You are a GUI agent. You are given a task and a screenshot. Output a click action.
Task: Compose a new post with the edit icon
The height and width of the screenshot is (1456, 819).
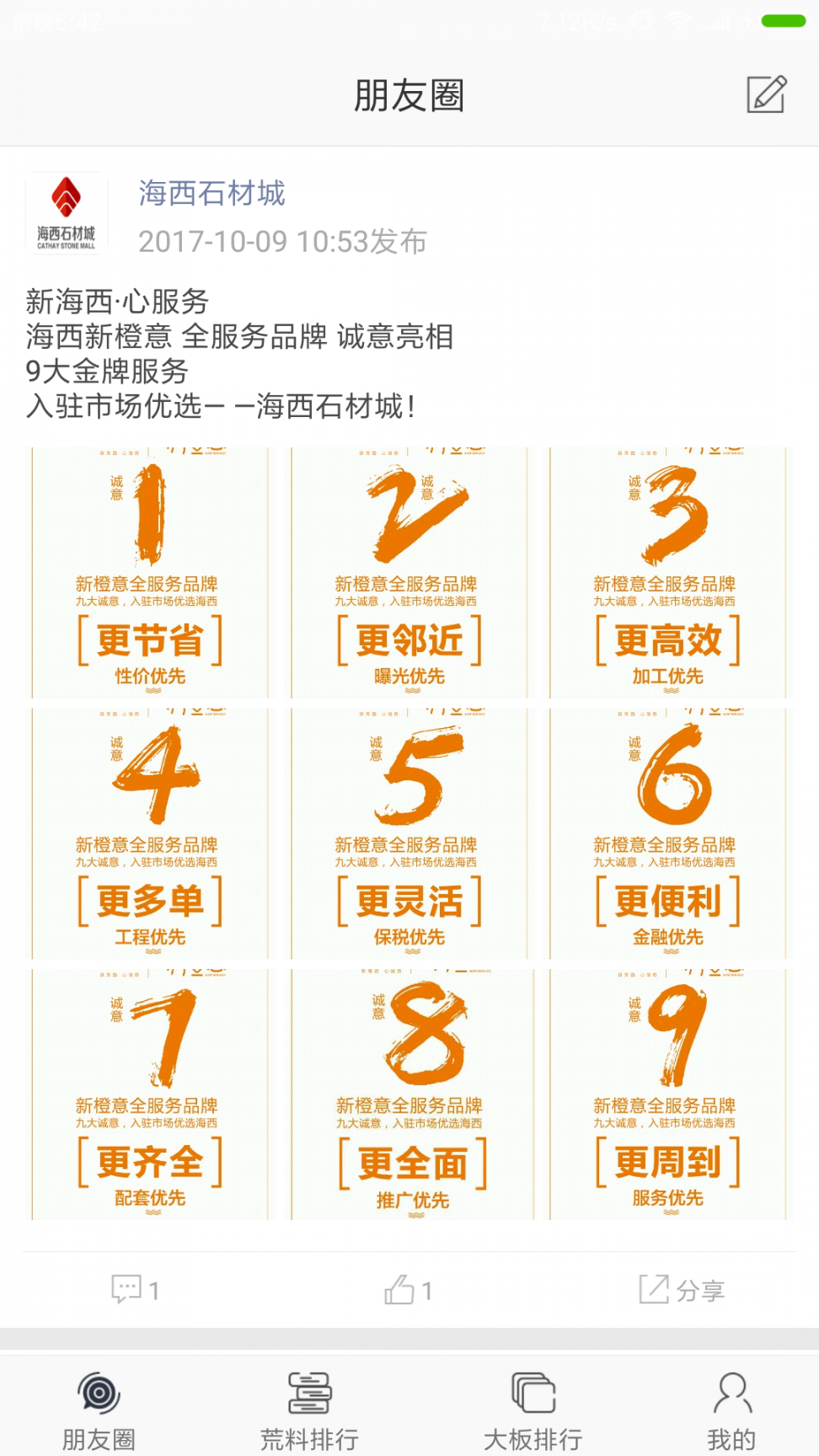pyautogui.click(x=766, y=94)
